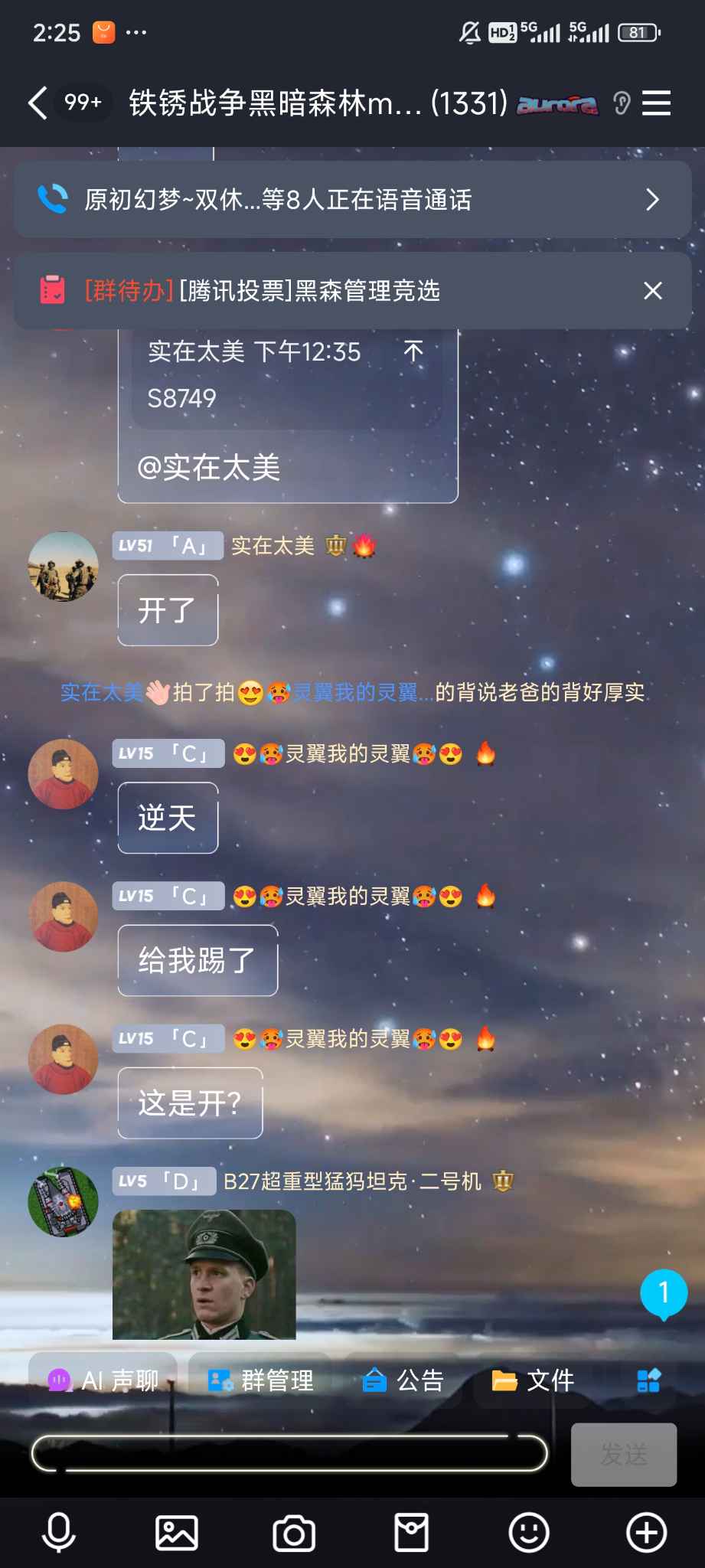Focus the message text input box
The image size is (705, 1568).
click(x=289, y=1453)
